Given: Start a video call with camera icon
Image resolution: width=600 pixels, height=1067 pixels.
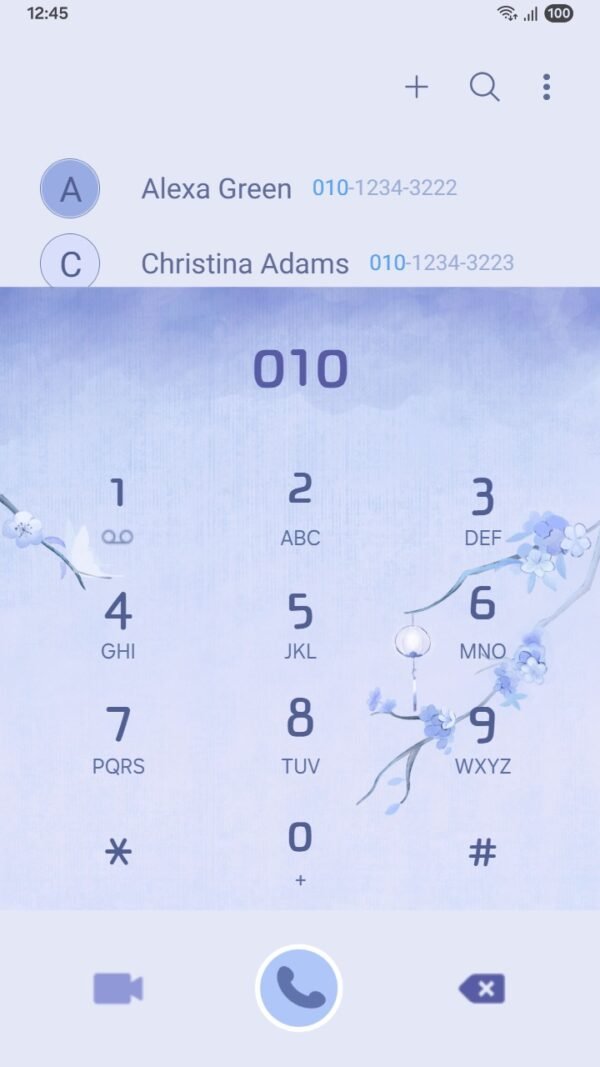Looking at the screenshot, I should [118, 989].
